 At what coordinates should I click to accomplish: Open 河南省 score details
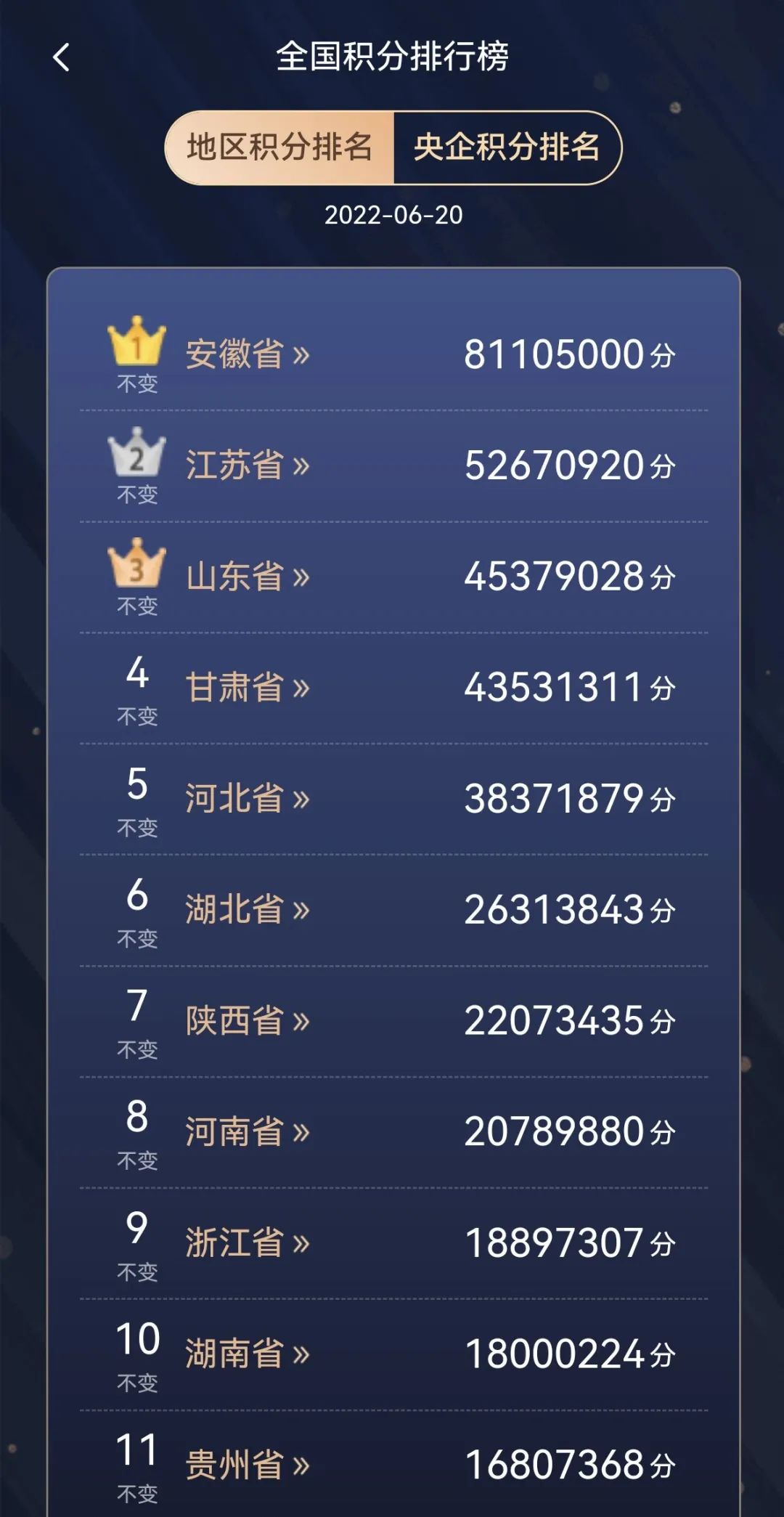(x=247, y=1131)
